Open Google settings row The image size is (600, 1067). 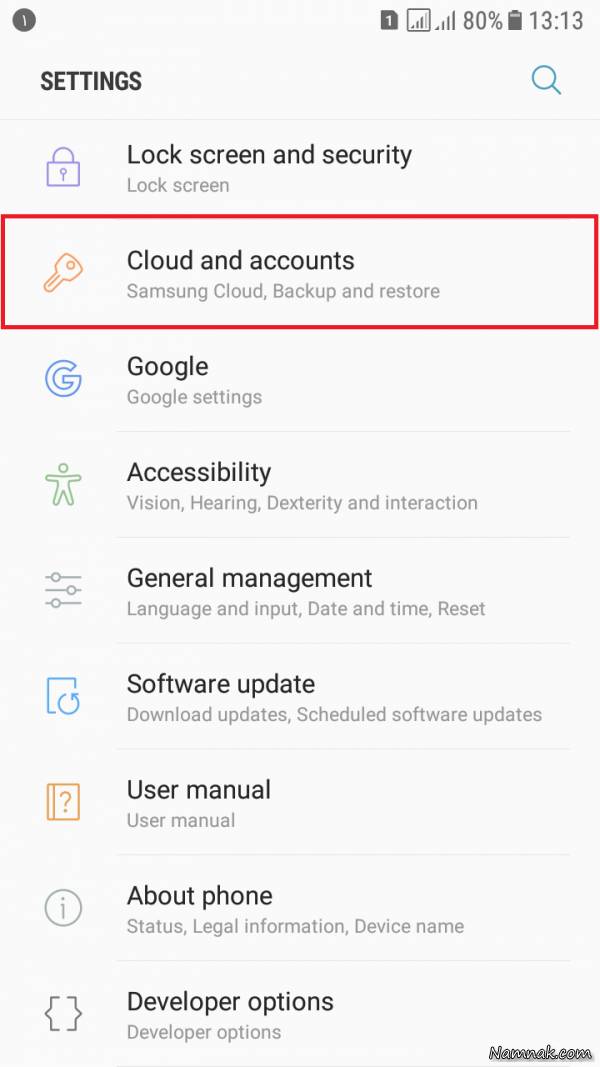coord(300,380)
